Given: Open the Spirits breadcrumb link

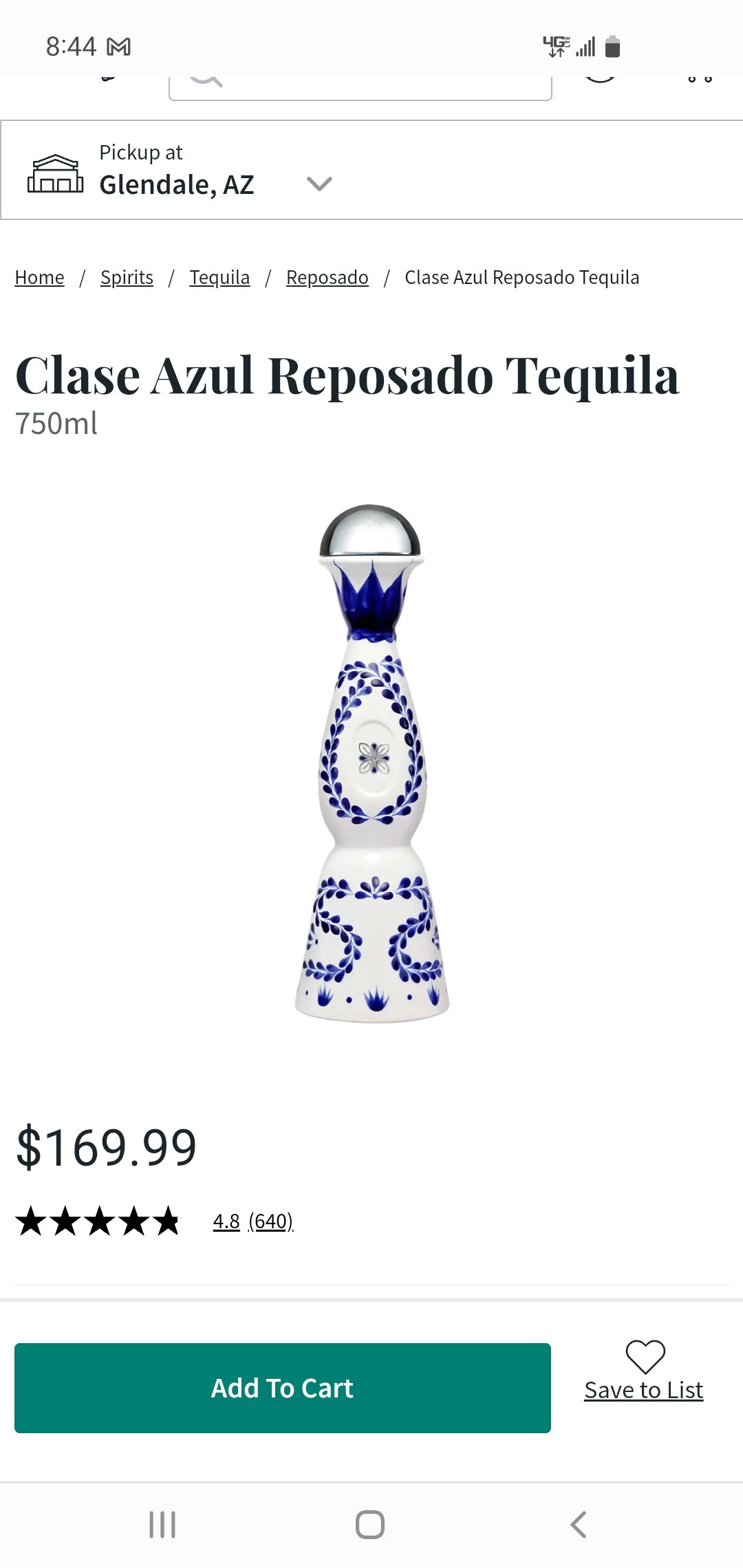Looking at the screenshot, I should coord(127,277).
